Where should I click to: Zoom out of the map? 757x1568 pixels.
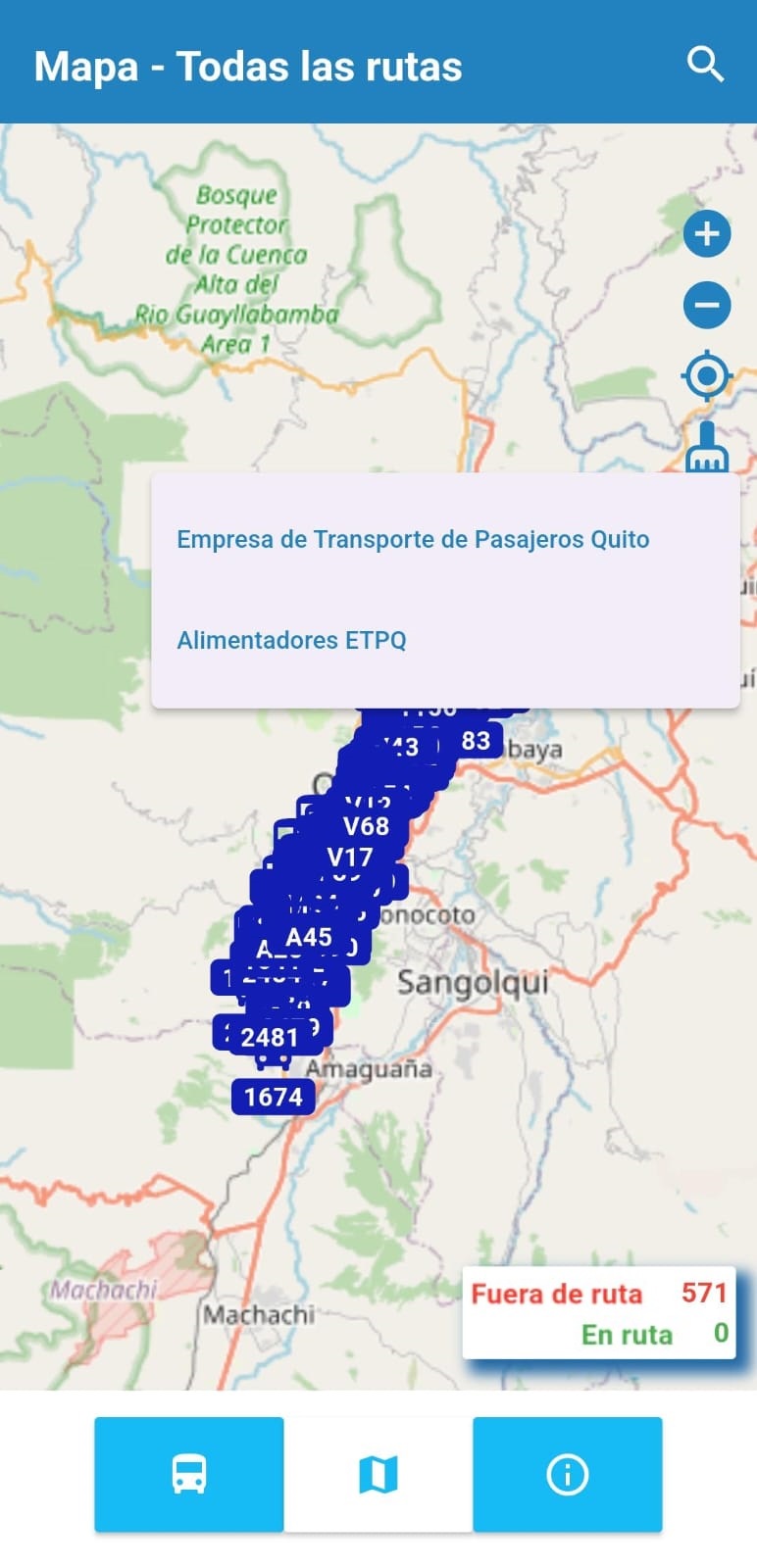tap(707, 305)
